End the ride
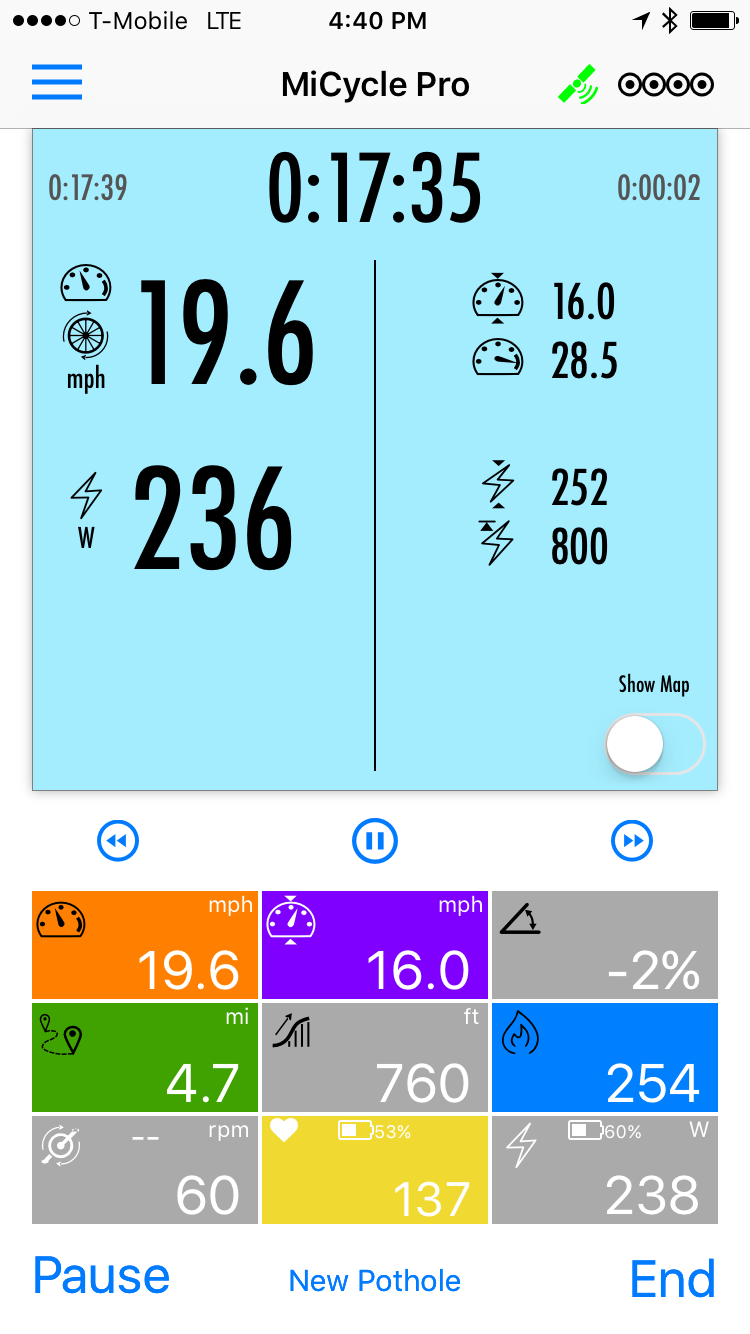This screenshot has height=1334, width=750. (673, 1279)
